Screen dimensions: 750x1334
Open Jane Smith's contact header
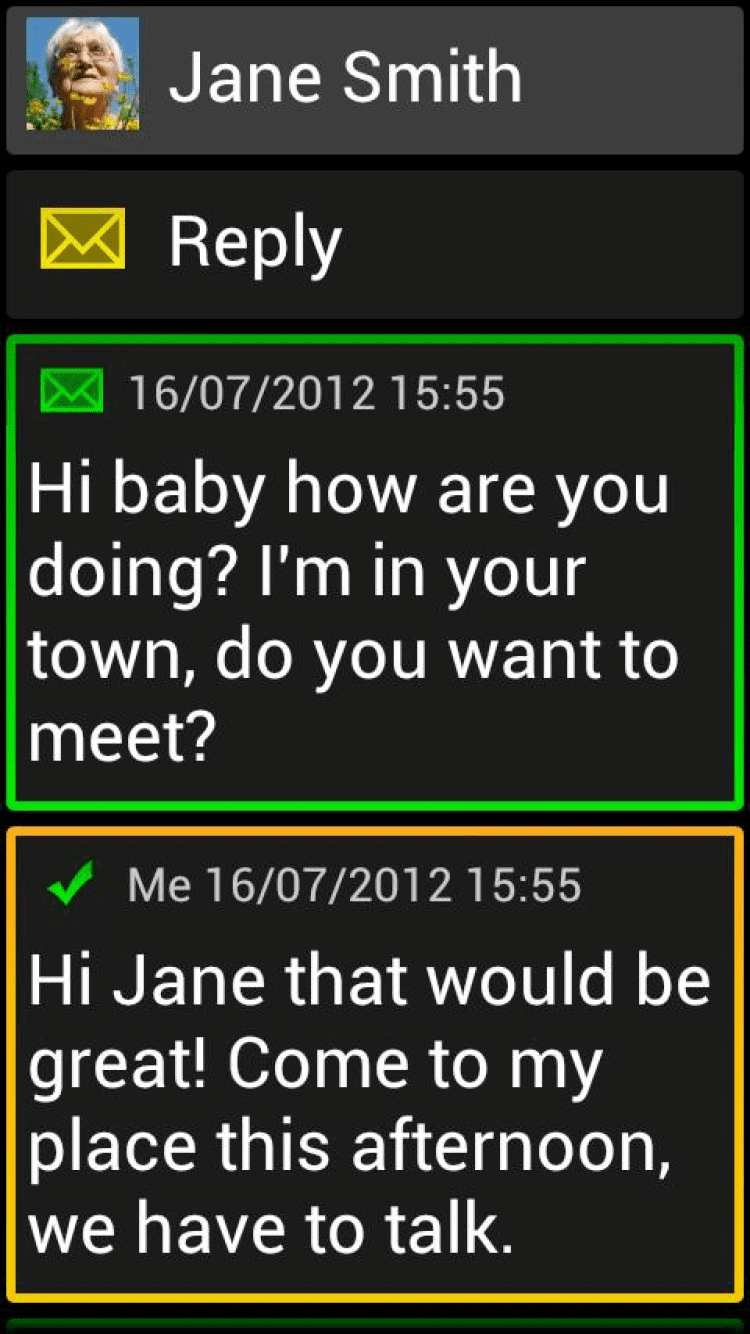coord(374,80)
